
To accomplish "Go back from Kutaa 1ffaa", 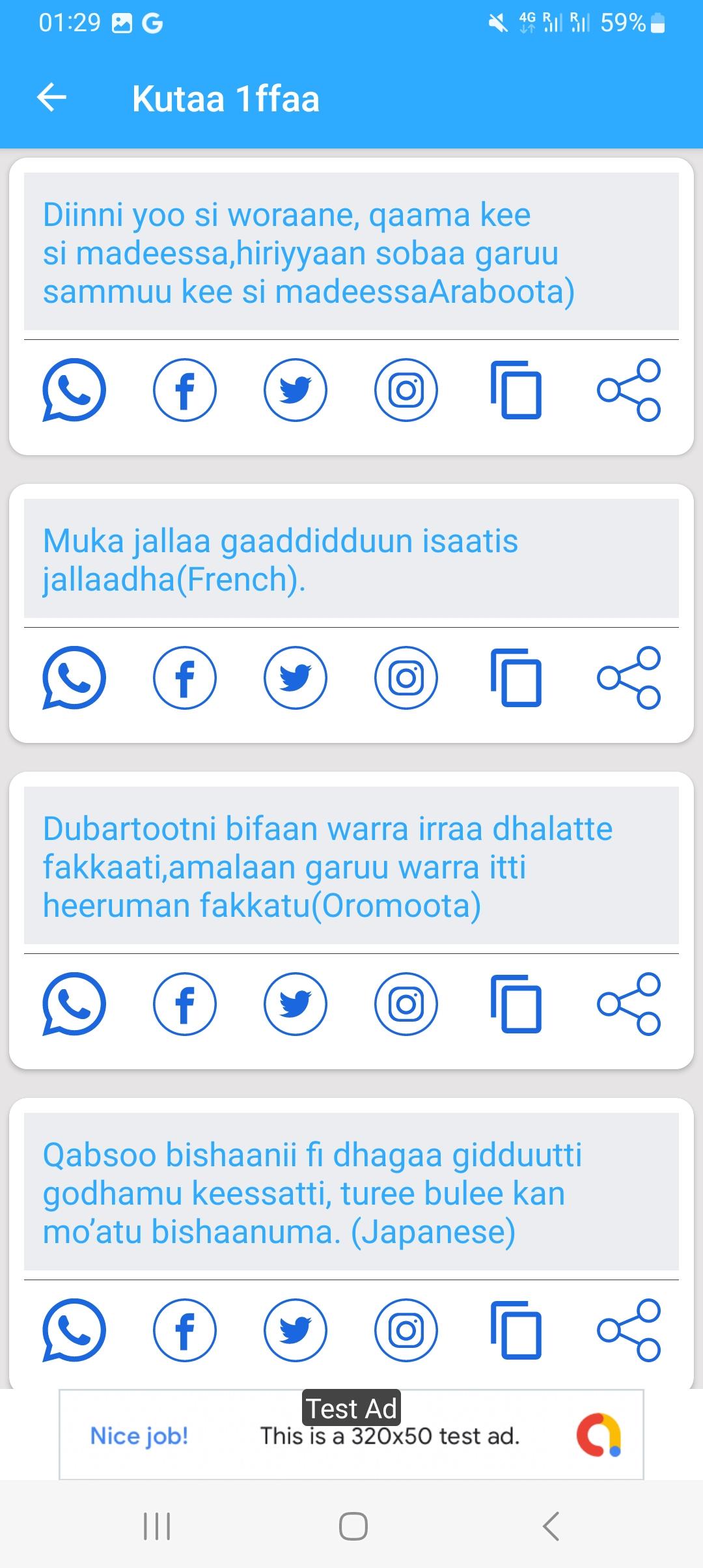I will tap(51, 98).
